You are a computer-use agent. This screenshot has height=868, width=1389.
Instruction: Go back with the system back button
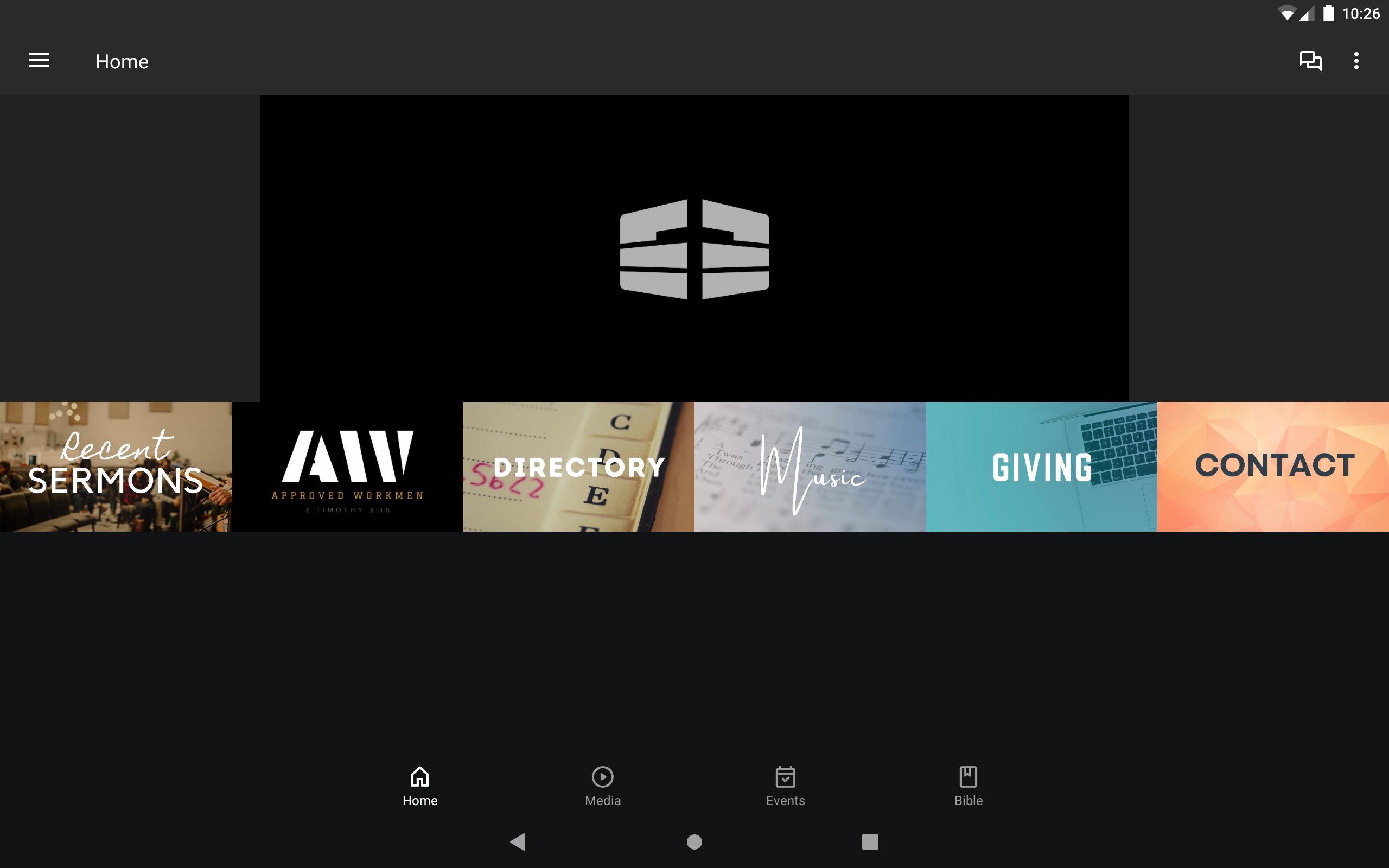(x=518, y=841)
